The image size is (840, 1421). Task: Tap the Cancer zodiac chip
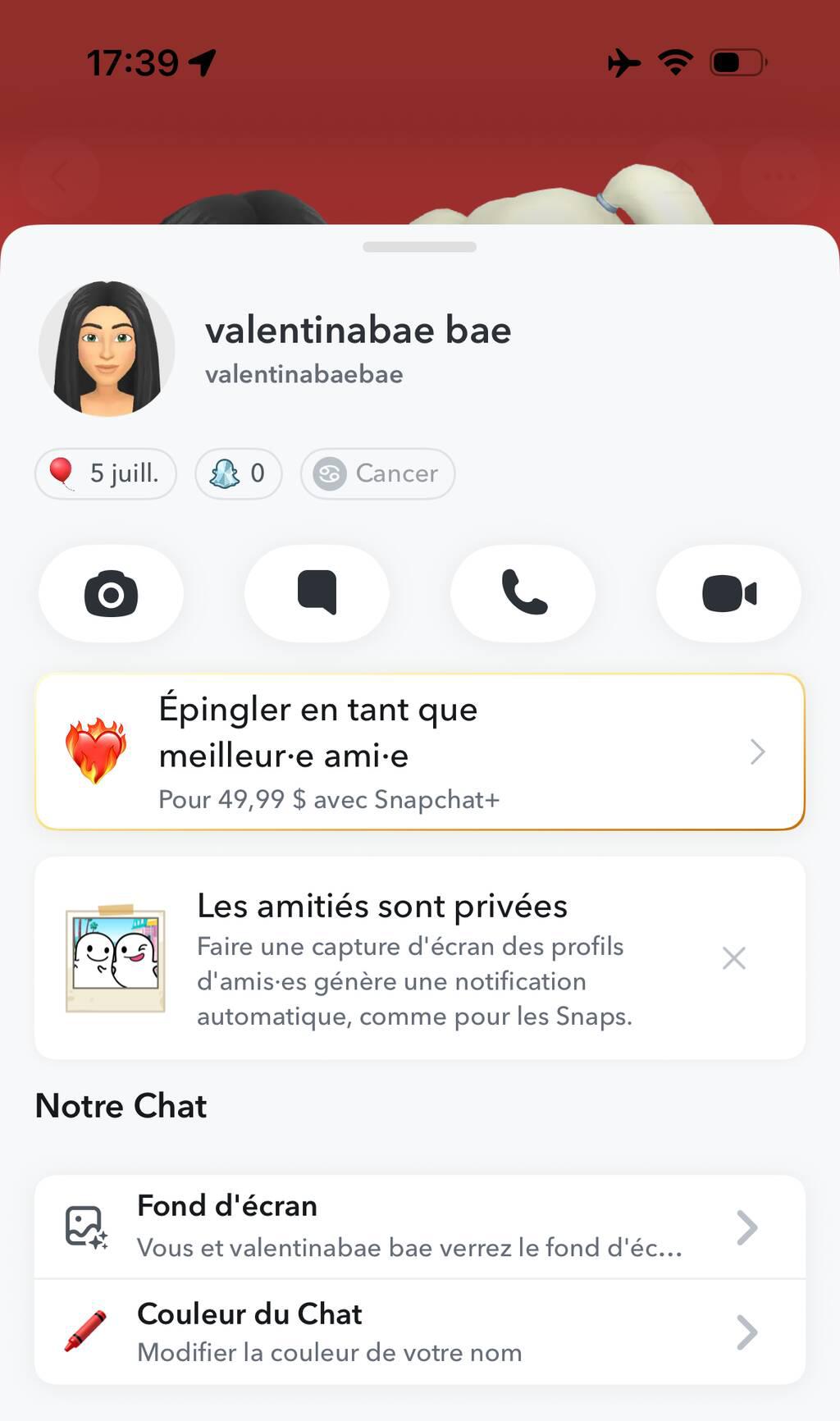pyautogui.click(x=377, y=473)
